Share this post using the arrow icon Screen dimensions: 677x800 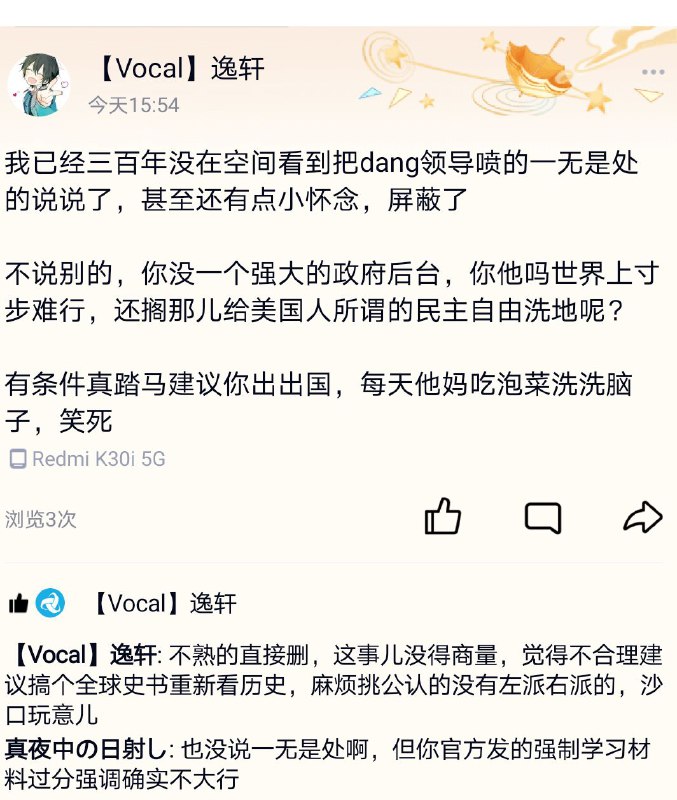[642, 517]
